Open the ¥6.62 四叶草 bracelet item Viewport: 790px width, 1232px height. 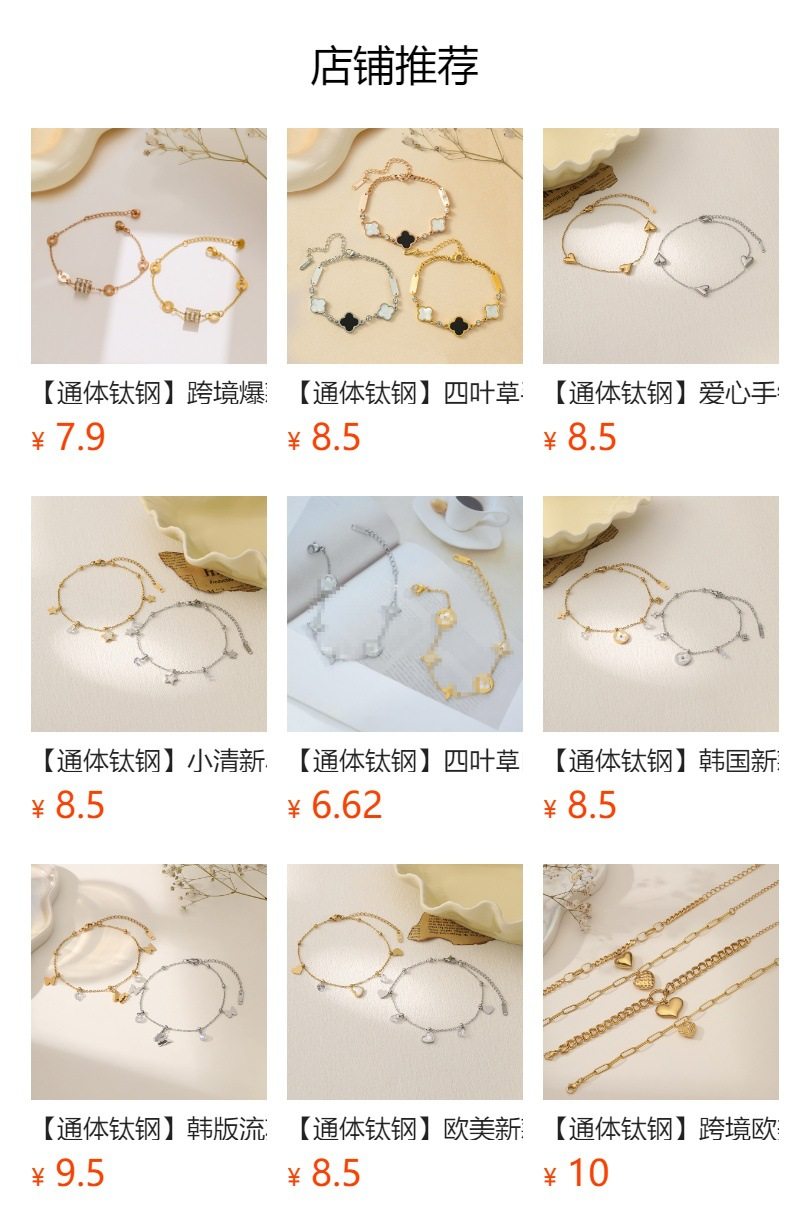404,614
